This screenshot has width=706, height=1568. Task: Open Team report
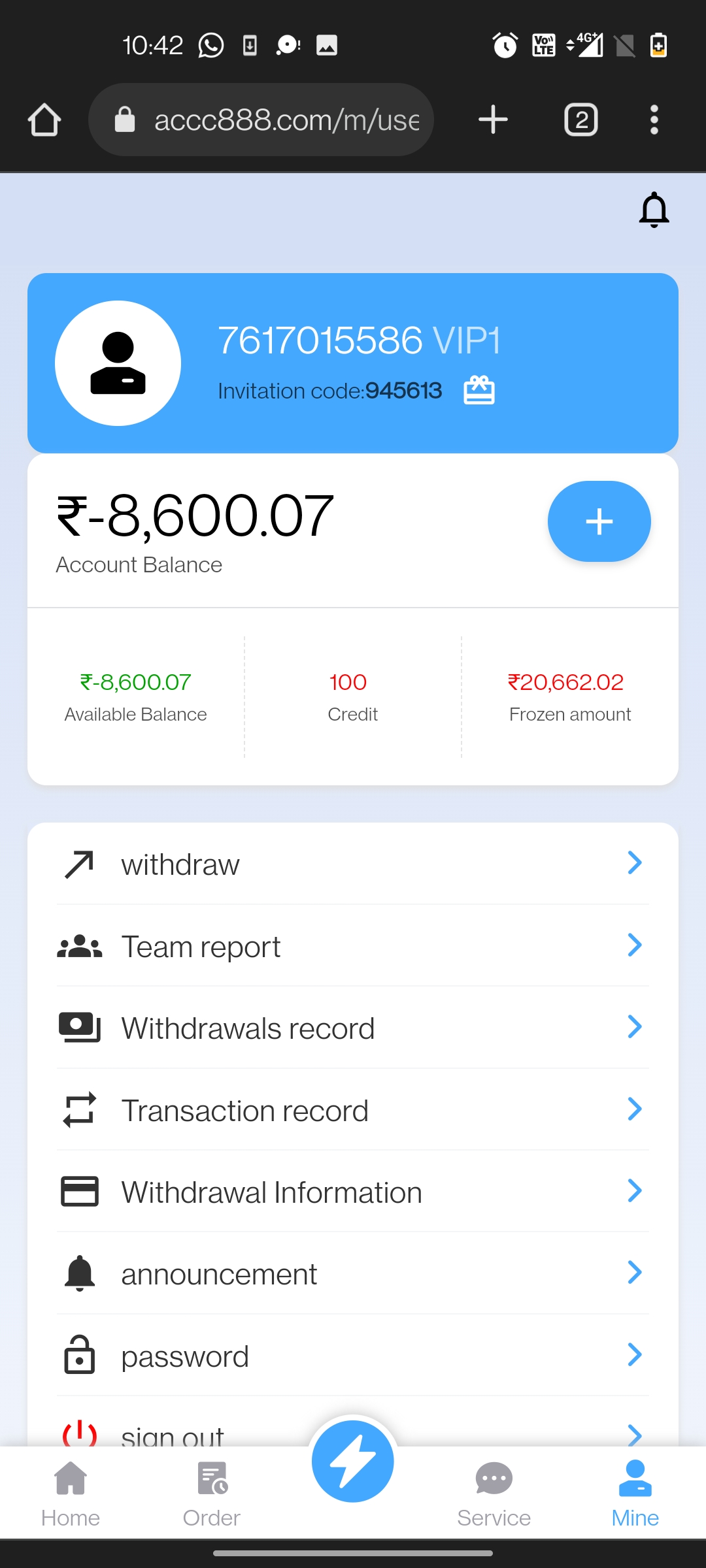pyautogui.click(x=353, y=946)
